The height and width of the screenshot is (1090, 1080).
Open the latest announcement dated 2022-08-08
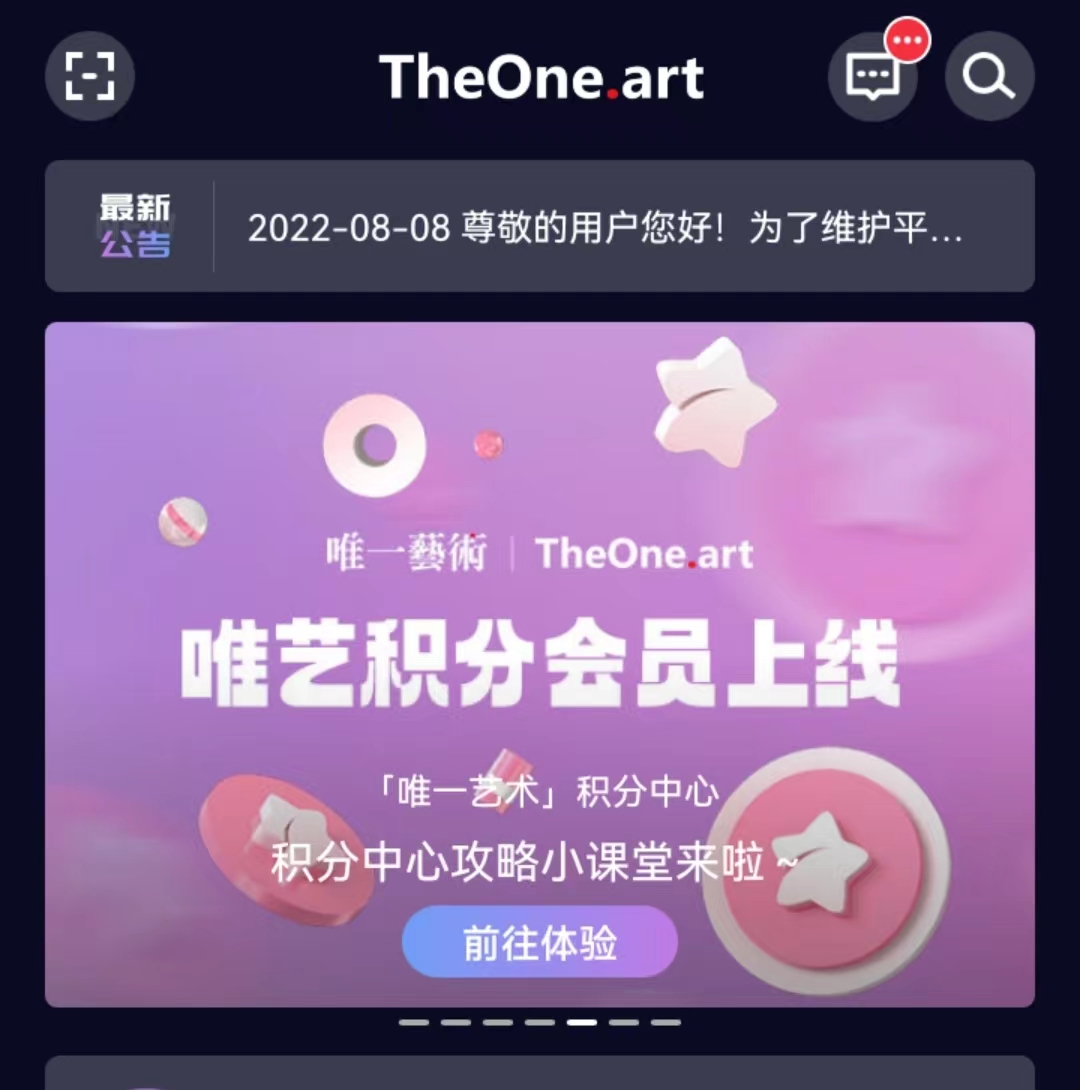(604, 228)
